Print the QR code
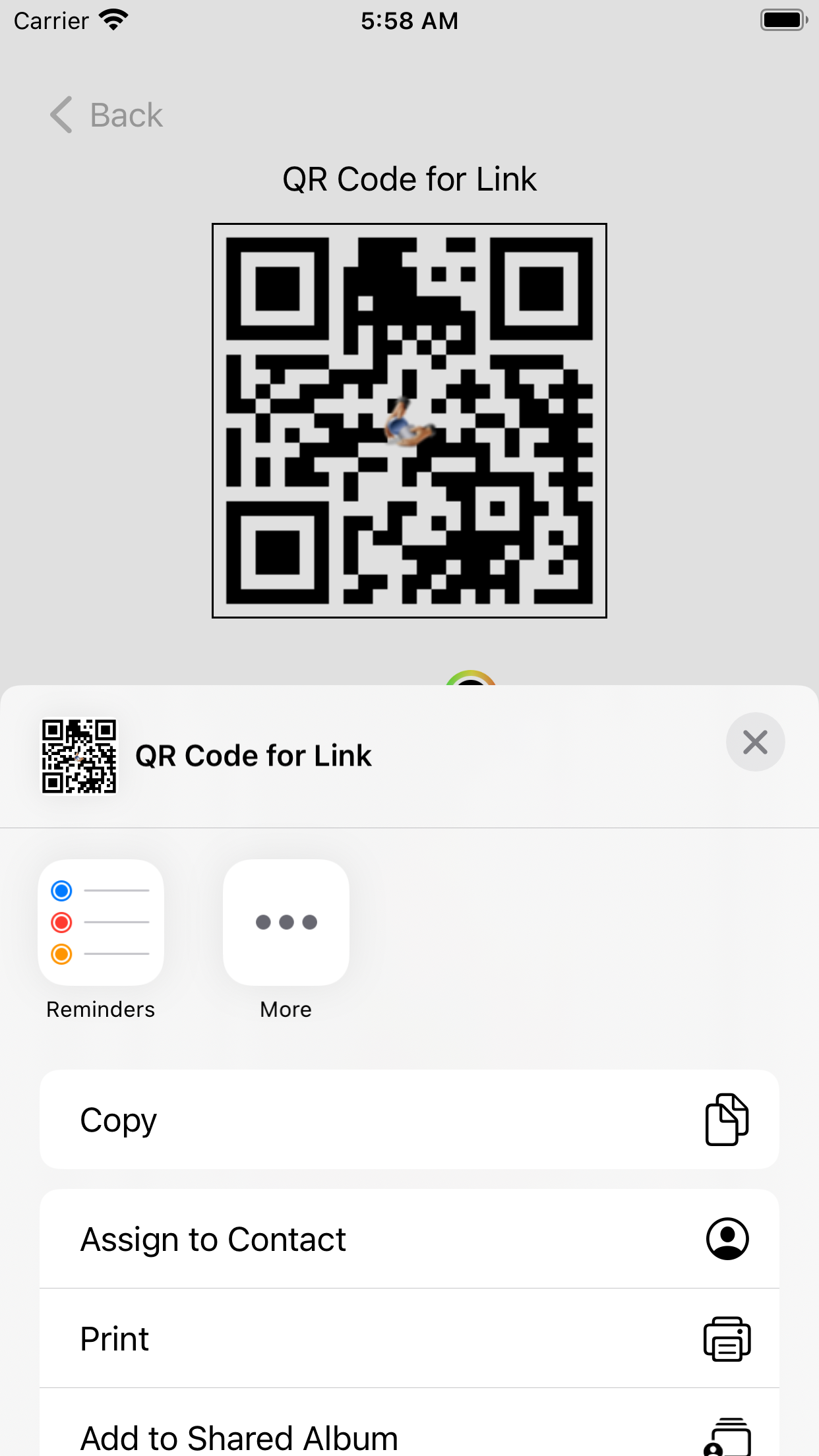 [x=409, y=1339]
